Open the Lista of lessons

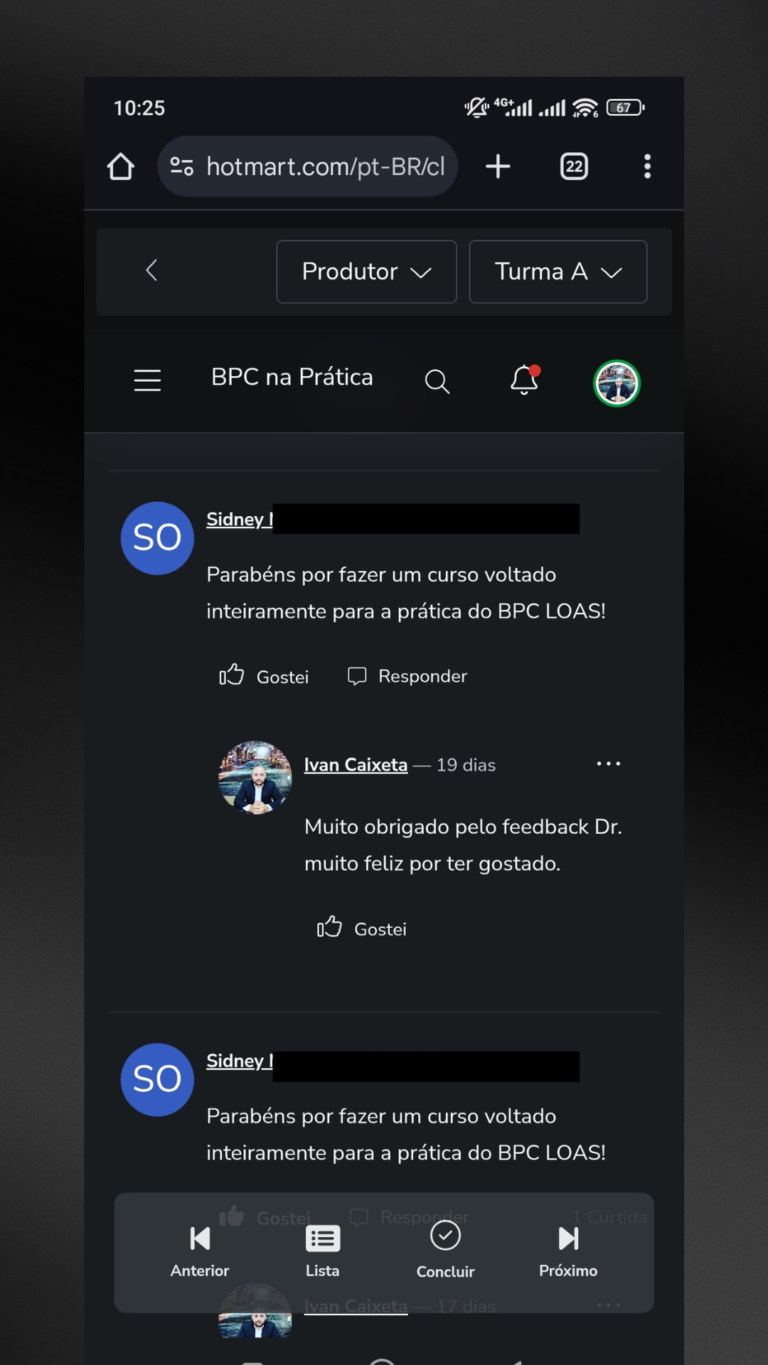pyautogui.click(x=322, y=1250)
